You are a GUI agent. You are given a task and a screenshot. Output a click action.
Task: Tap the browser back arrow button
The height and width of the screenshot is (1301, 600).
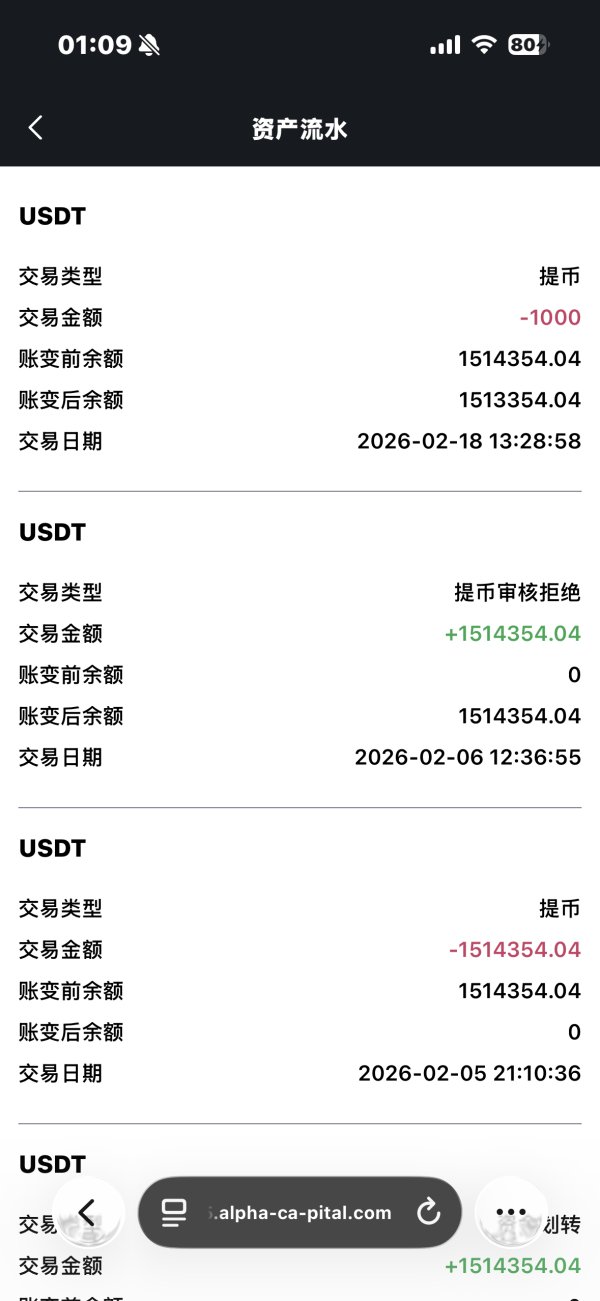tap(87, 1212)
